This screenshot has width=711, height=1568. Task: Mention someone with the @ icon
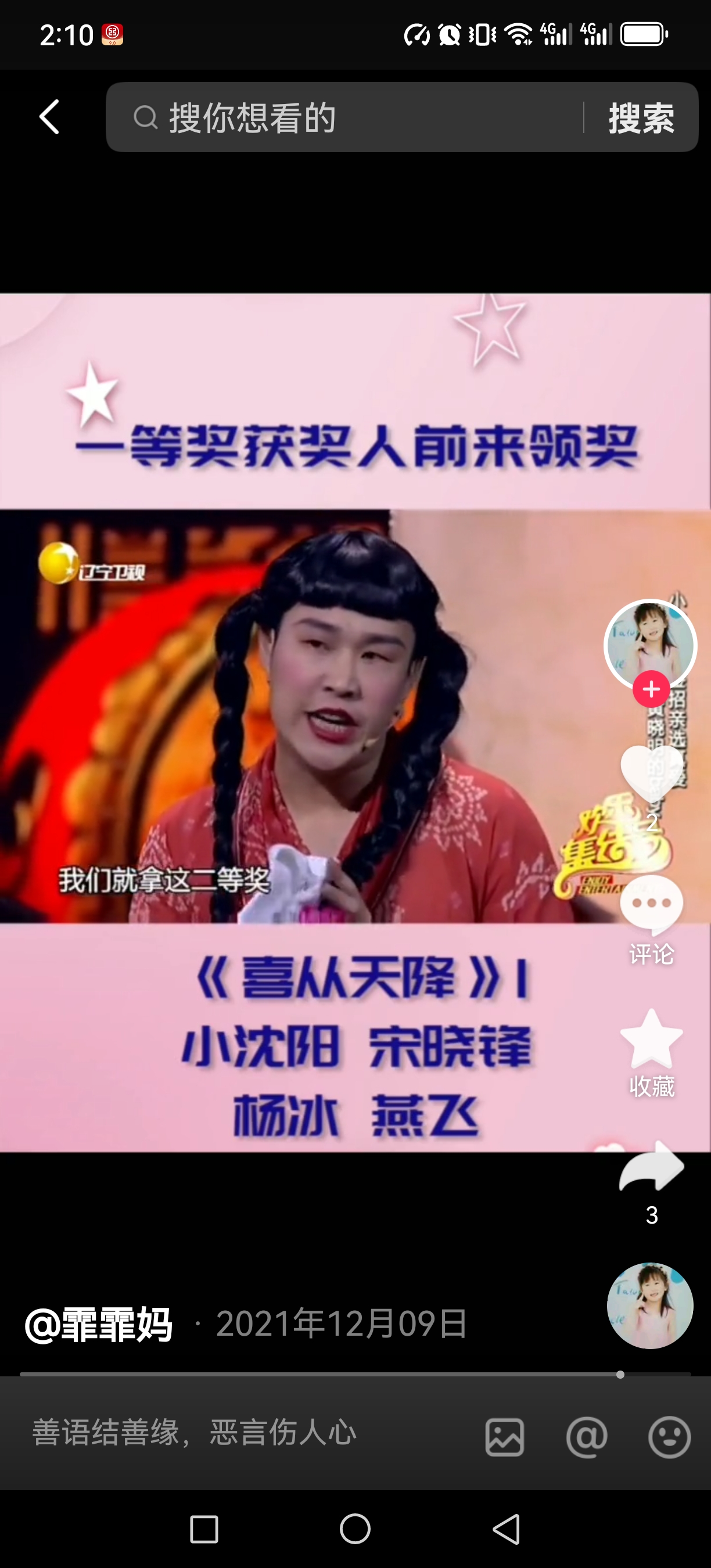click(x=586, y=1437)
